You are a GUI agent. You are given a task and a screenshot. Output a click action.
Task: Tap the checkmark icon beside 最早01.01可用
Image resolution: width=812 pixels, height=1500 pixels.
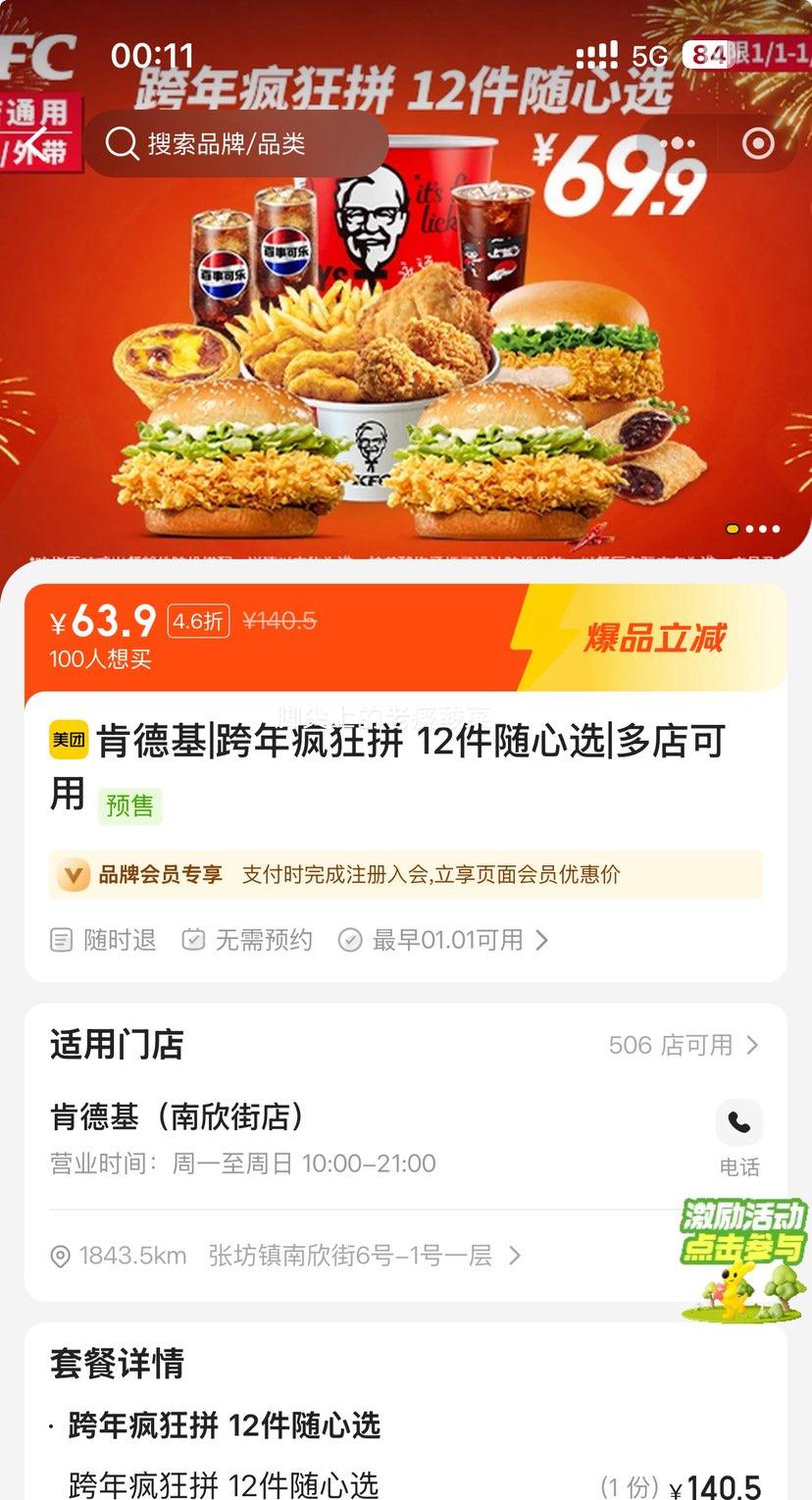click(x=350, y=939)
